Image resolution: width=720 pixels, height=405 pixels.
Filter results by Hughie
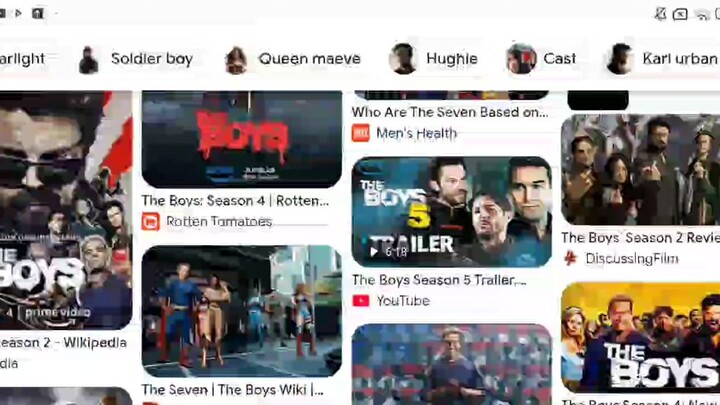434,59
